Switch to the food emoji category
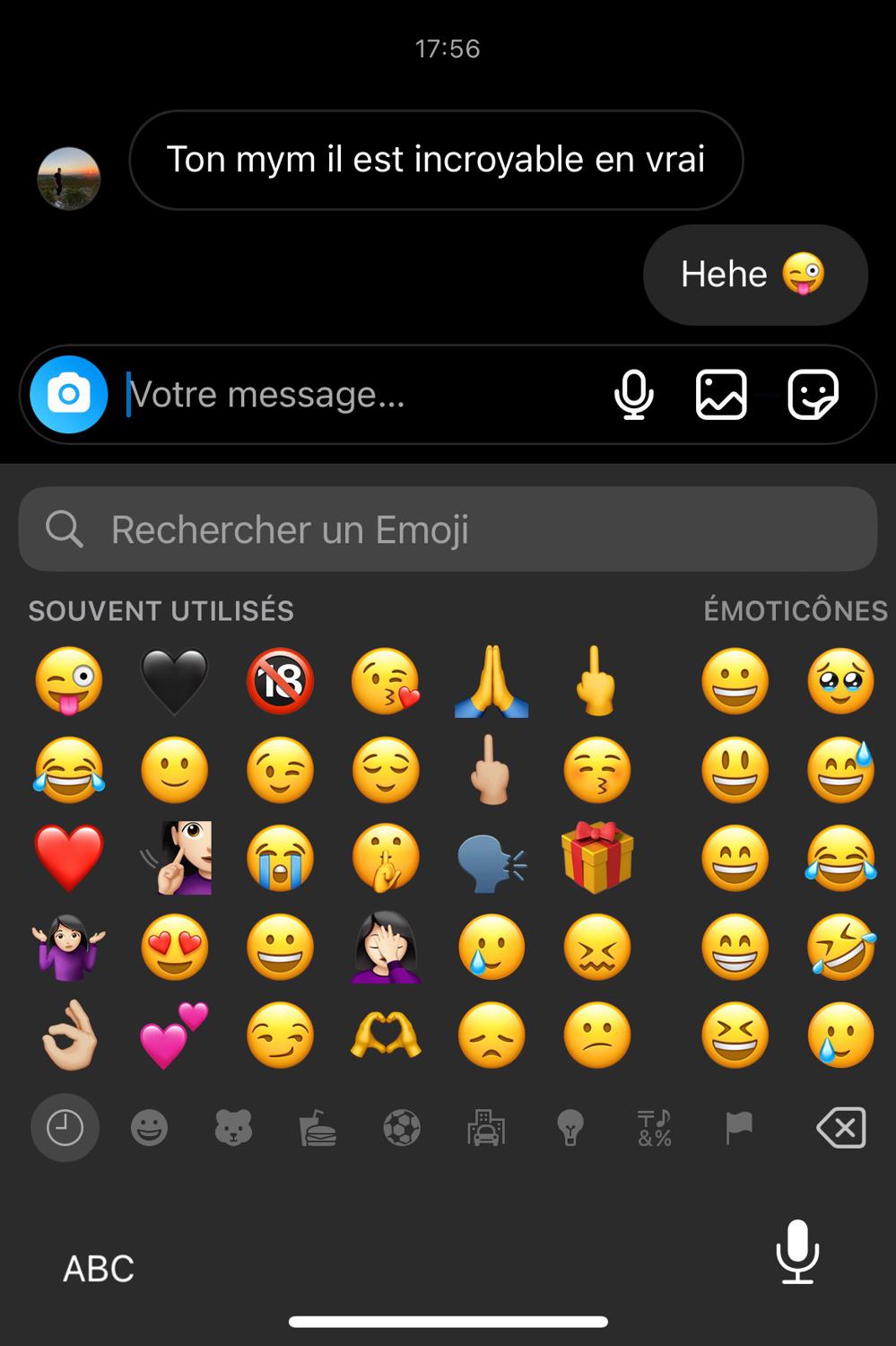Screen dimensions: 896x1346 pos(318,1128)
